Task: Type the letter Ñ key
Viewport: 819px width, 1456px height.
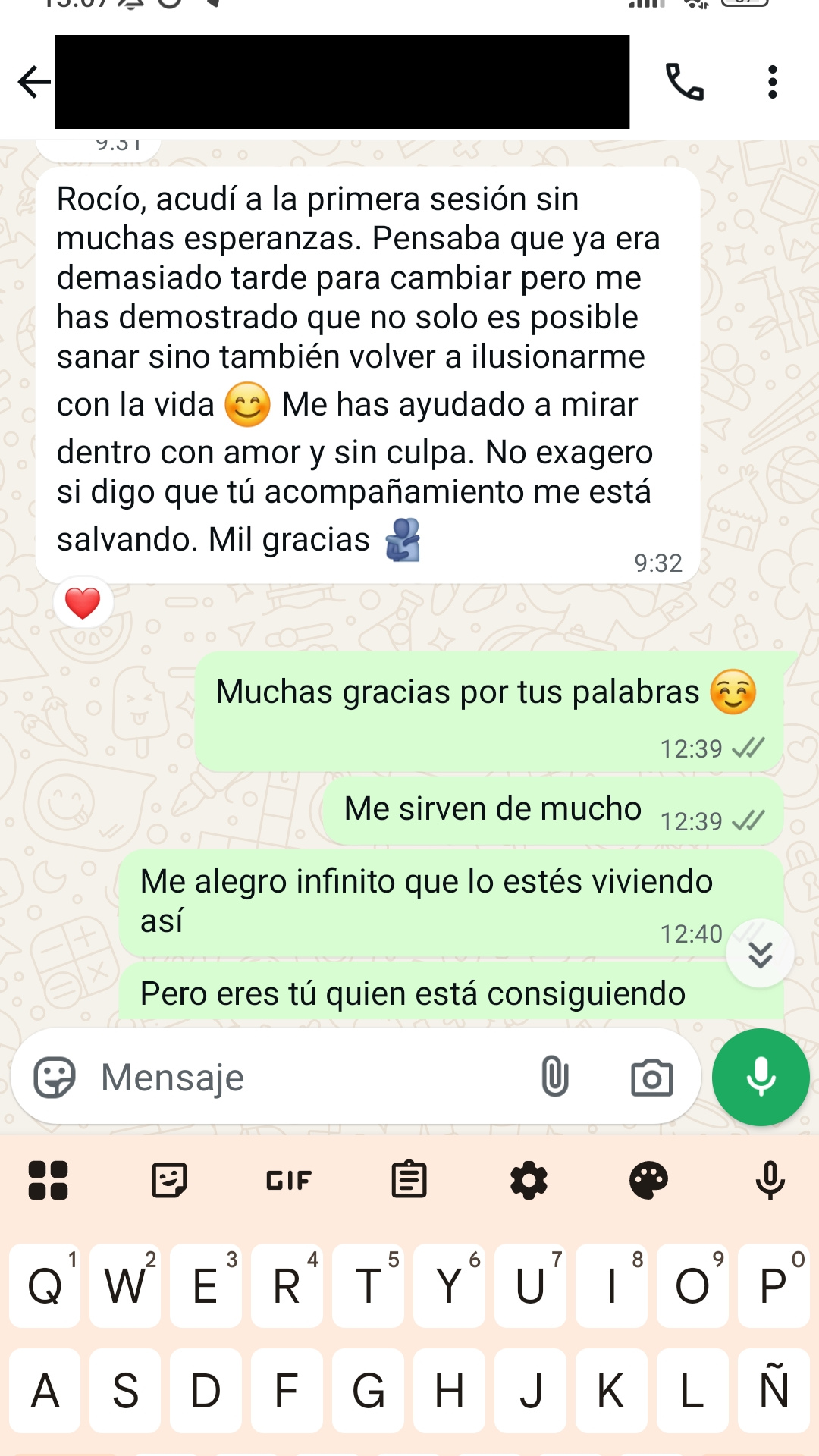Action: point(773,1391)
